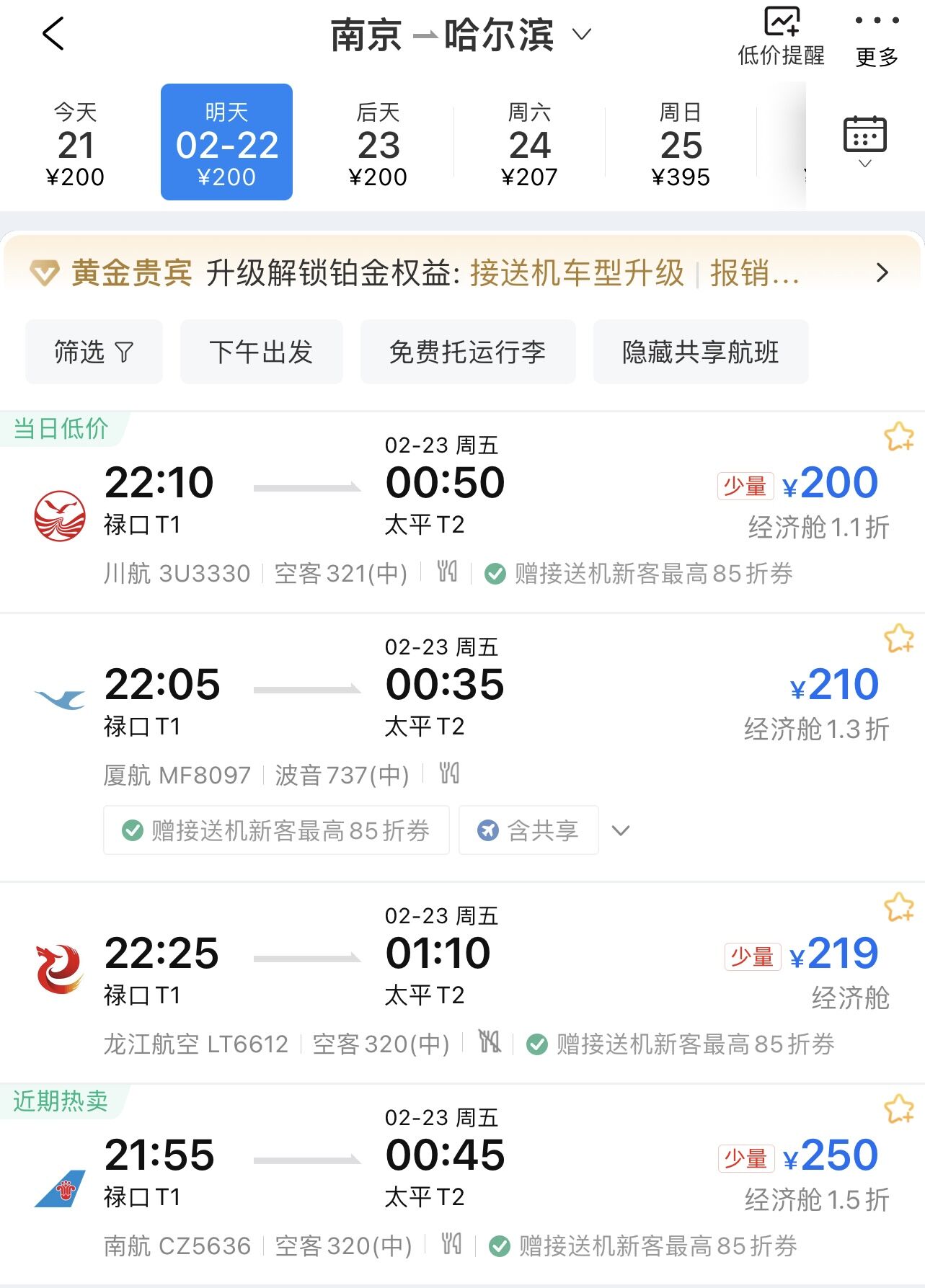Screen dimensions: 925x1288
Task: Open the 更多 overflow menu
Action: [x=876, y=37]
